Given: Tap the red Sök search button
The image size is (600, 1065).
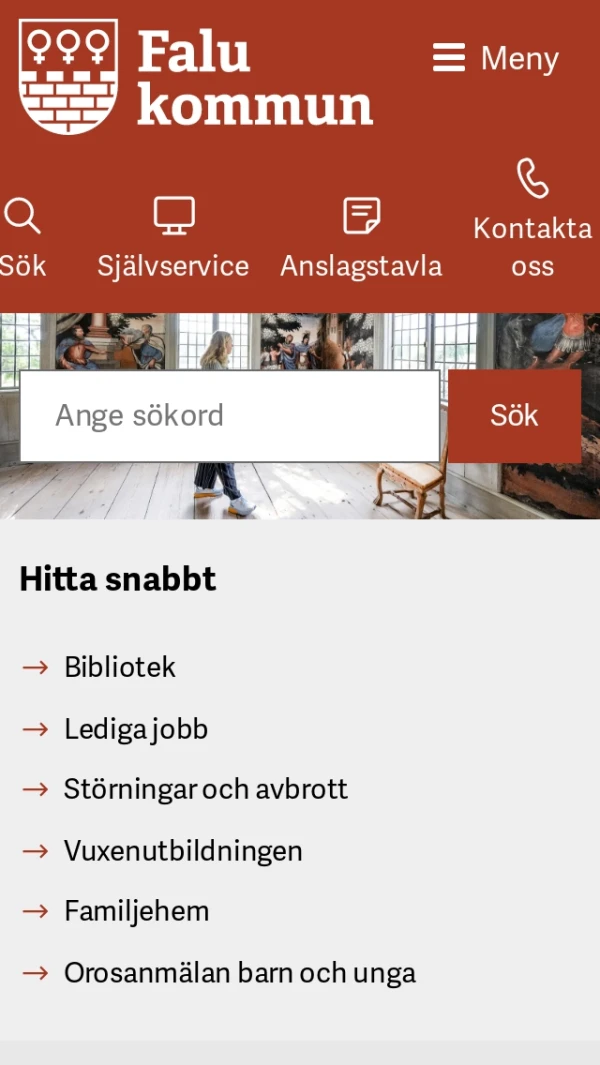Looking at the screenshot, I should pyautogui.click(x=514, y=416).
